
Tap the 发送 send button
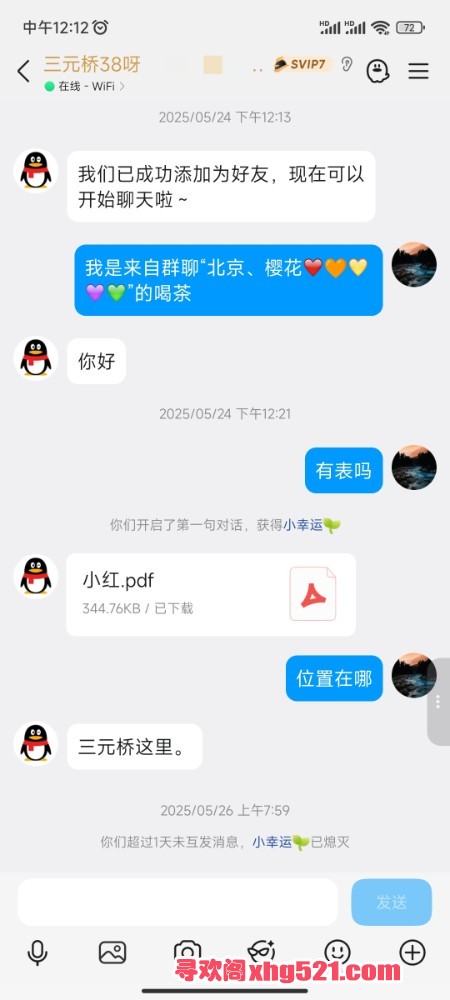[391, 902]
